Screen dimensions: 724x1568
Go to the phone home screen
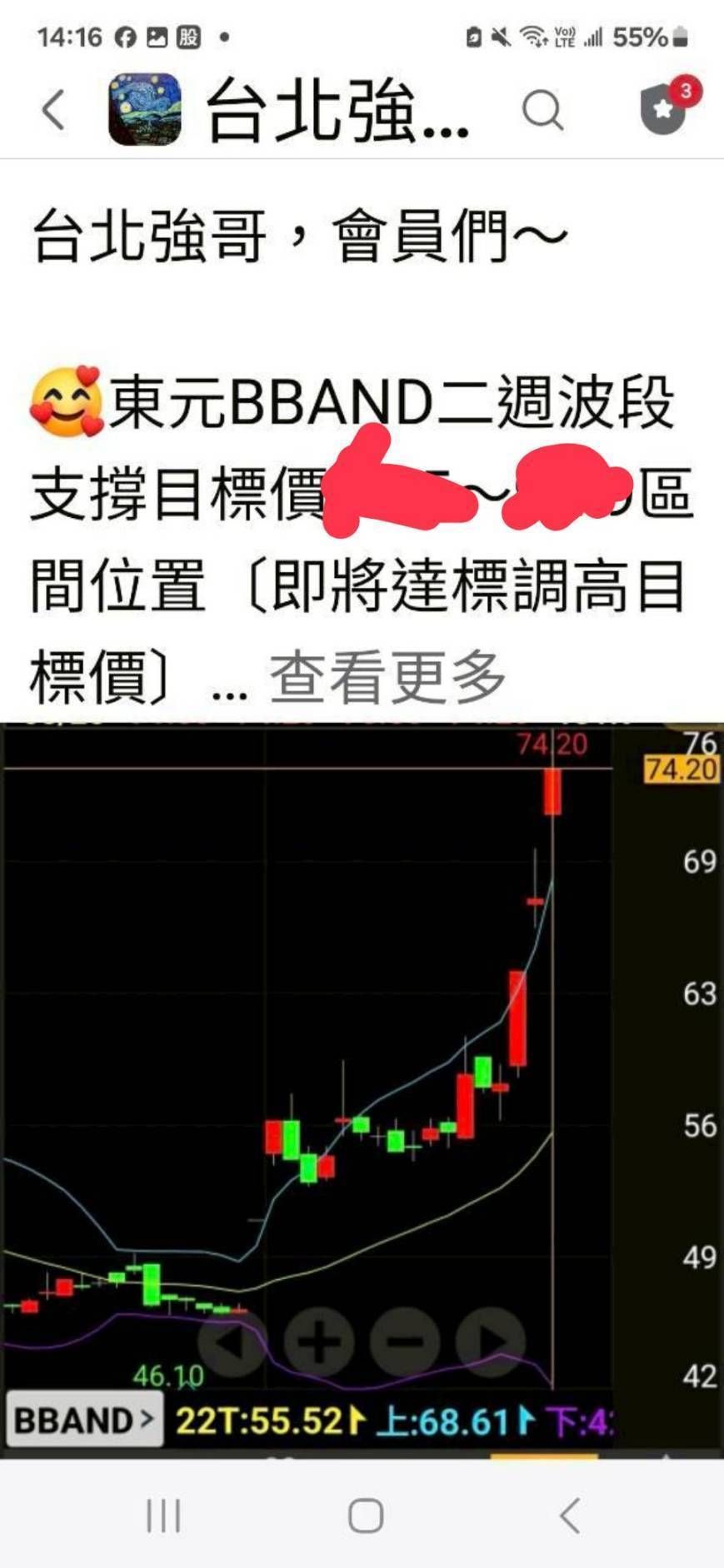pos(365,1515)
